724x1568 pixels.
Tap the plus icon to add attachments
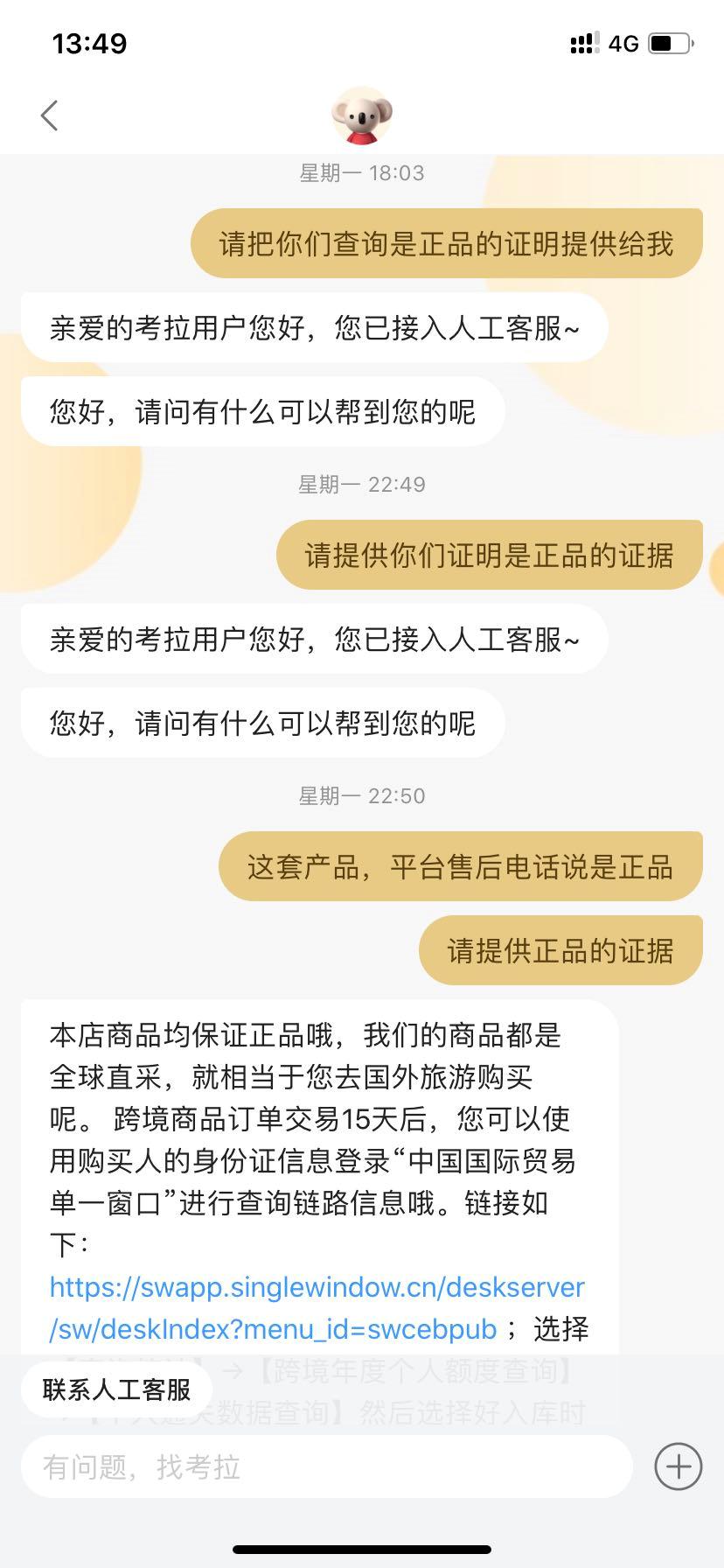pos(677,1466)
